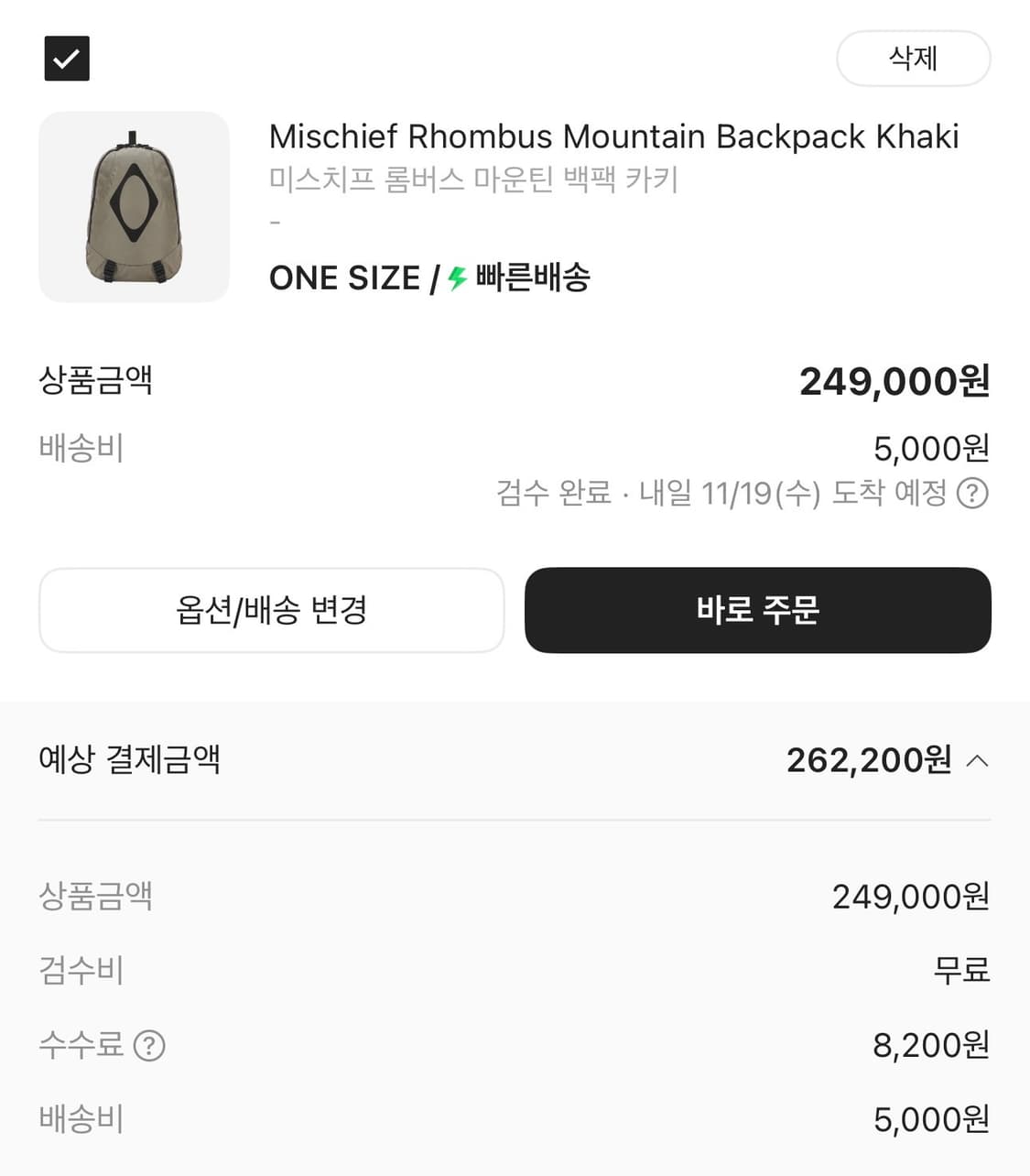
Task: Click the 삭제 delete button
Action: (913, 58)
